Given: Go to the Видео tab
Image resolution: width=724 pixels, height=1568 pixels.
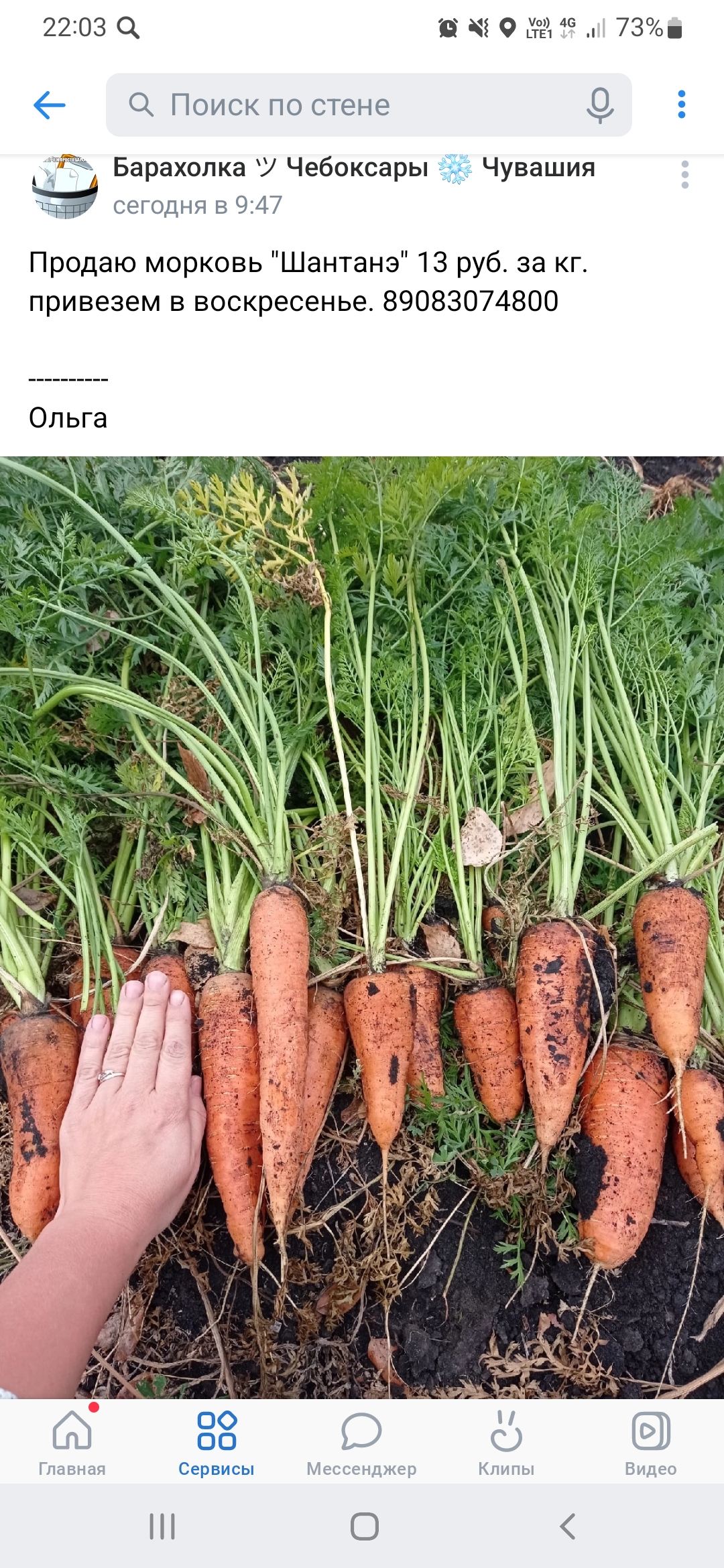Looking at the screenshot, I should pos(650,1443).
